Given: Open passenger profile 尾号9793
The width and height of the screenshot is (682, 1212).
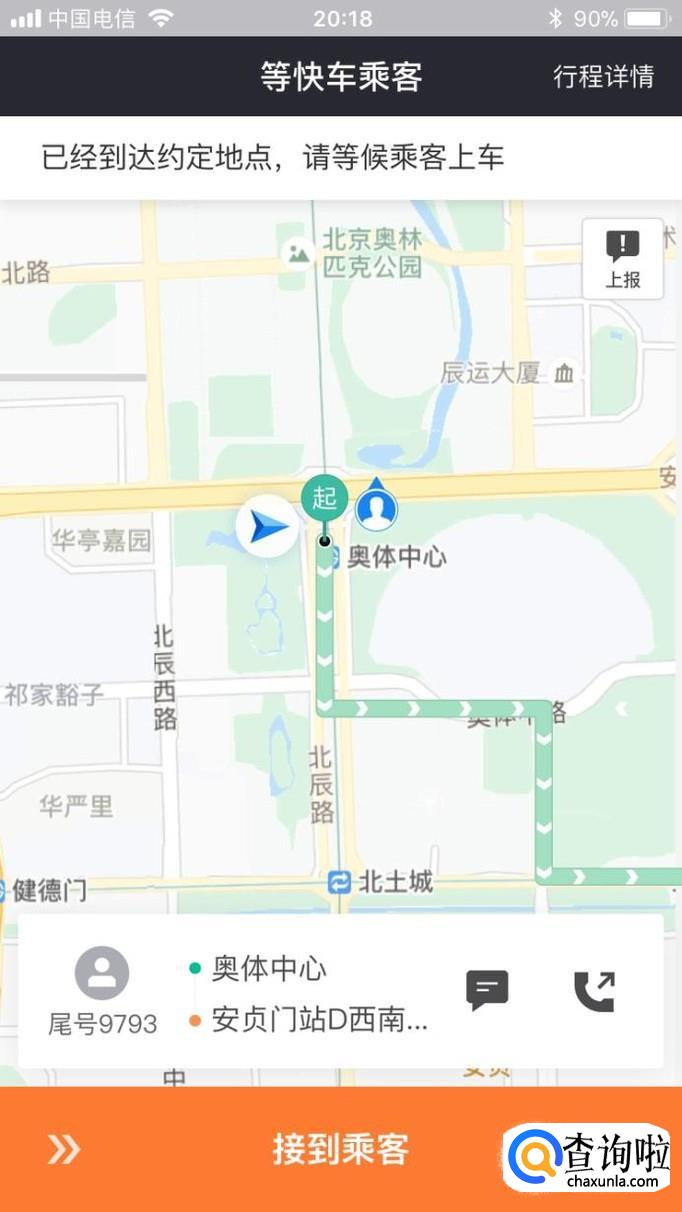Looking at the screenshot, I should [102, 992].
